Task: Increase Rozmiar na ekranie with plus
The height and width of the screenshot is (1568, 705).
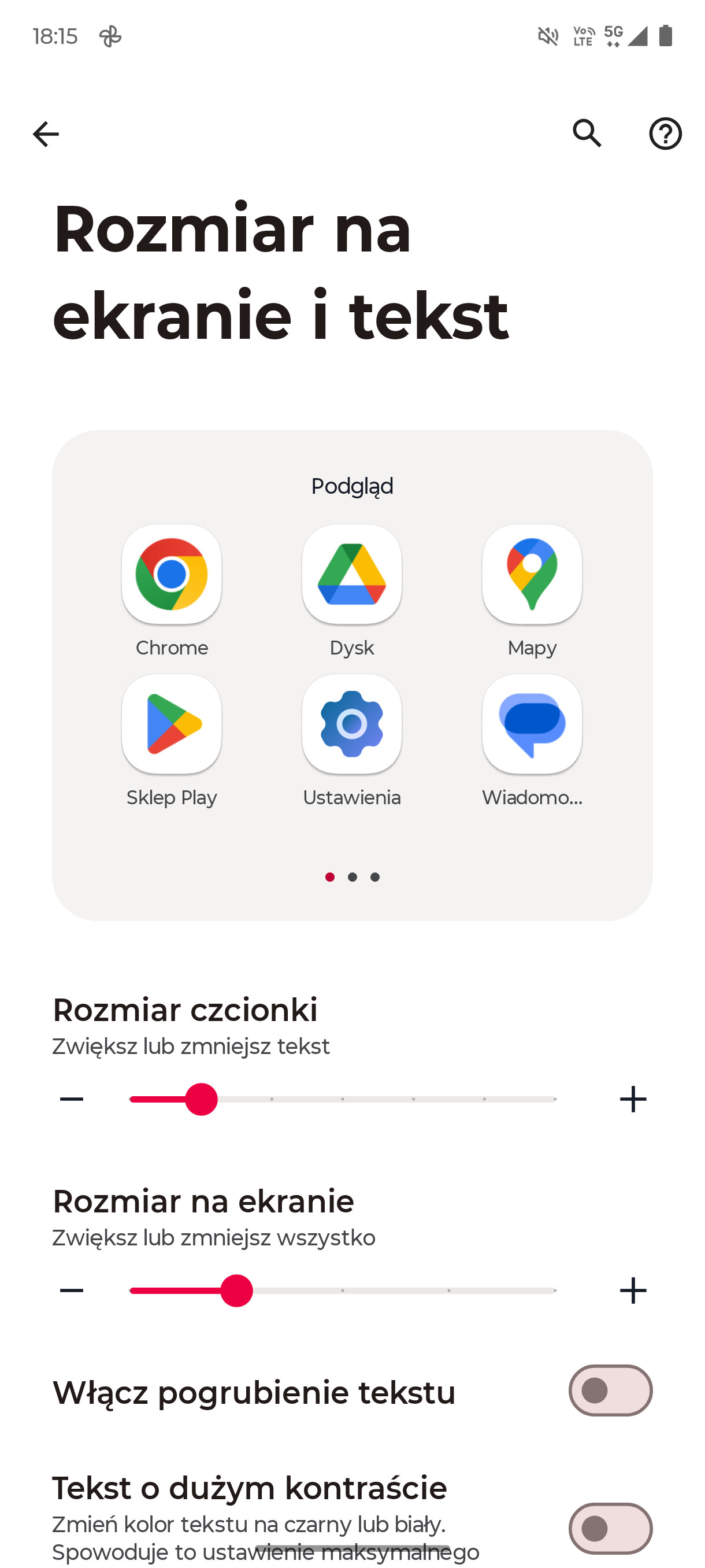Action: (633, 1290)
